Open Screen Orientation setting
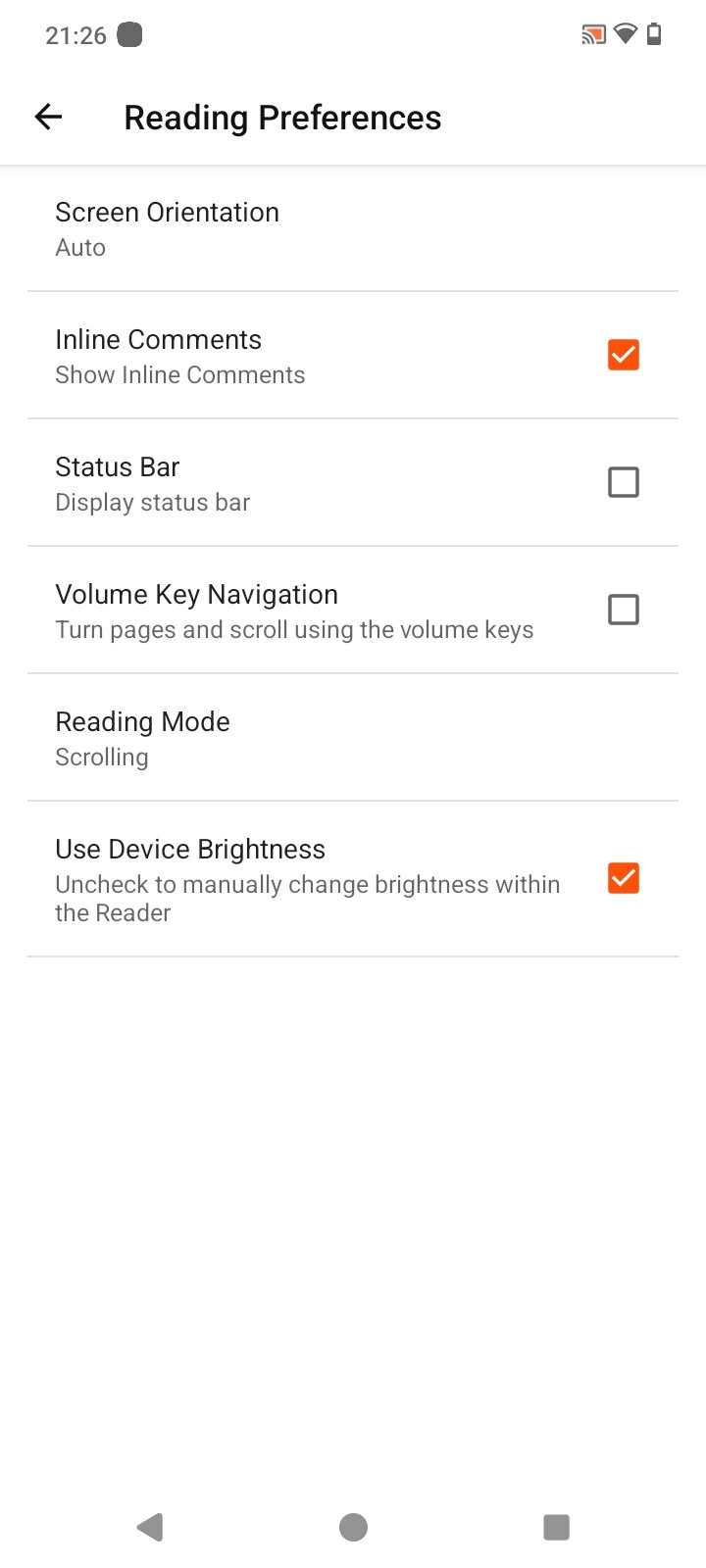The image size is (706, 1568). pyautogui.click(x=353, y=228)
